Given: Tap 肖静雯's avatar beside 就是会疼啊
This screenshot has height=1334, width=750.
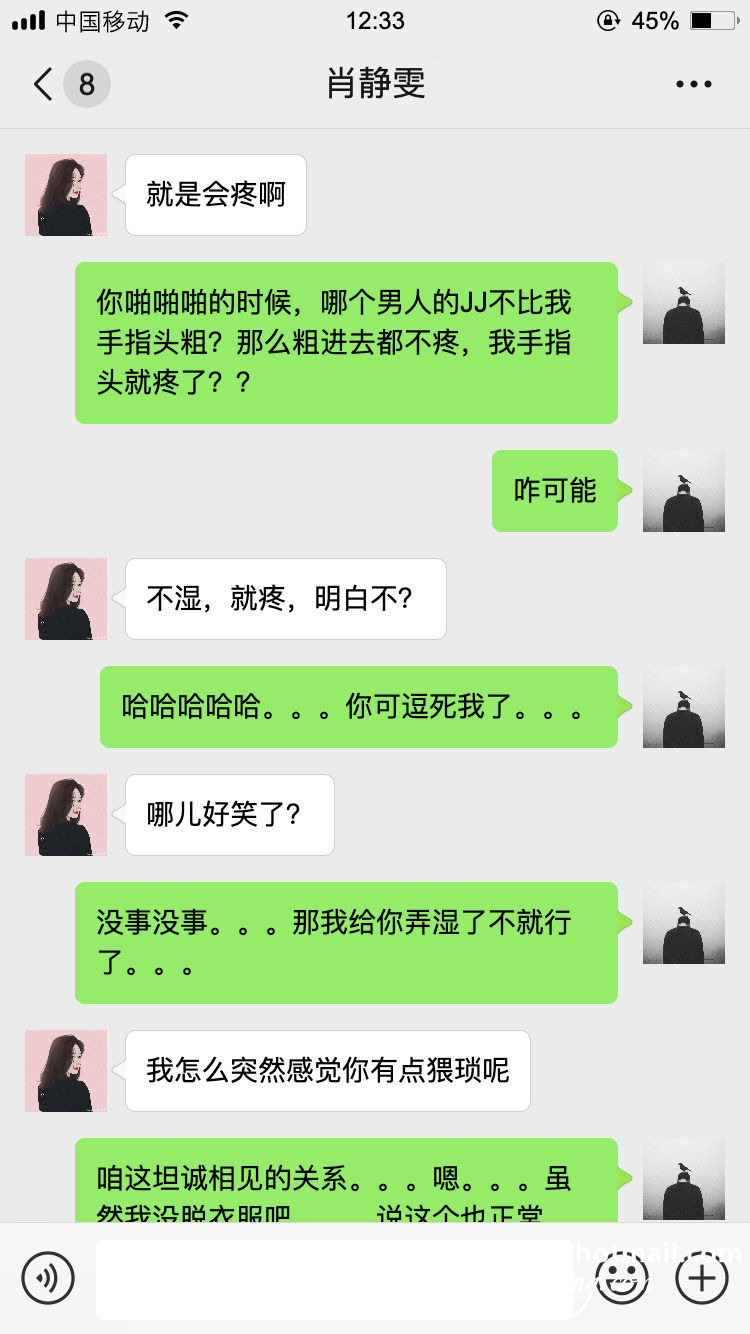Looking at the screenshot, I should pyautogui.click(x=66, y=195).
